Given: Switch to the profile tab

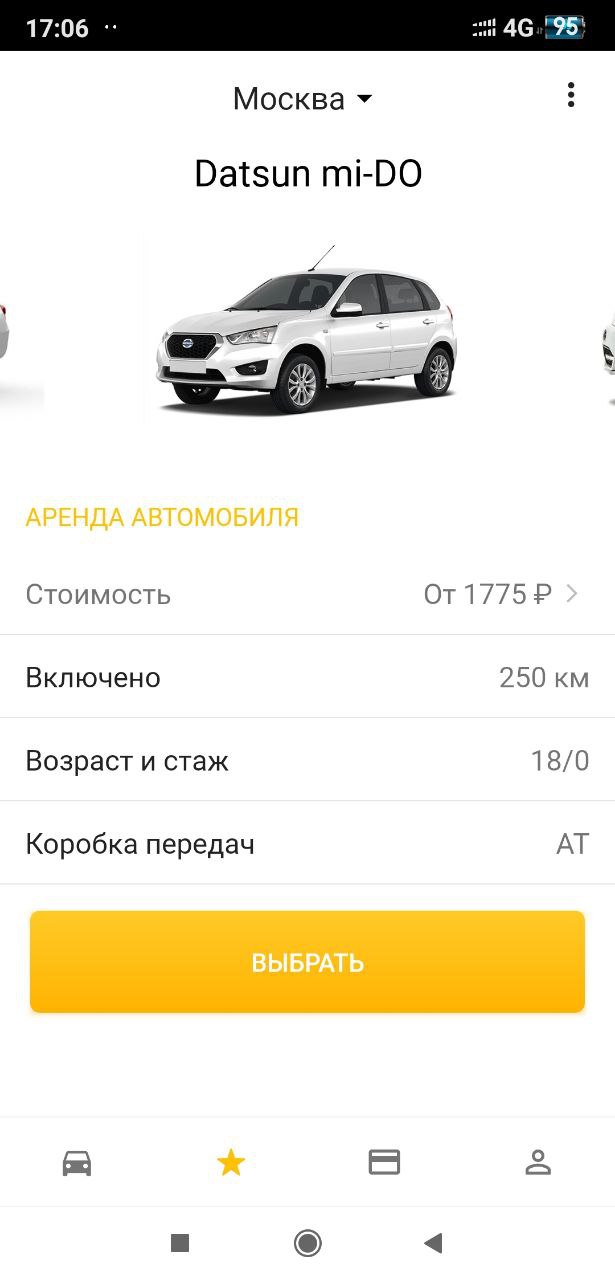Looking at the screenshot, I should click(x=539, y=1162).
